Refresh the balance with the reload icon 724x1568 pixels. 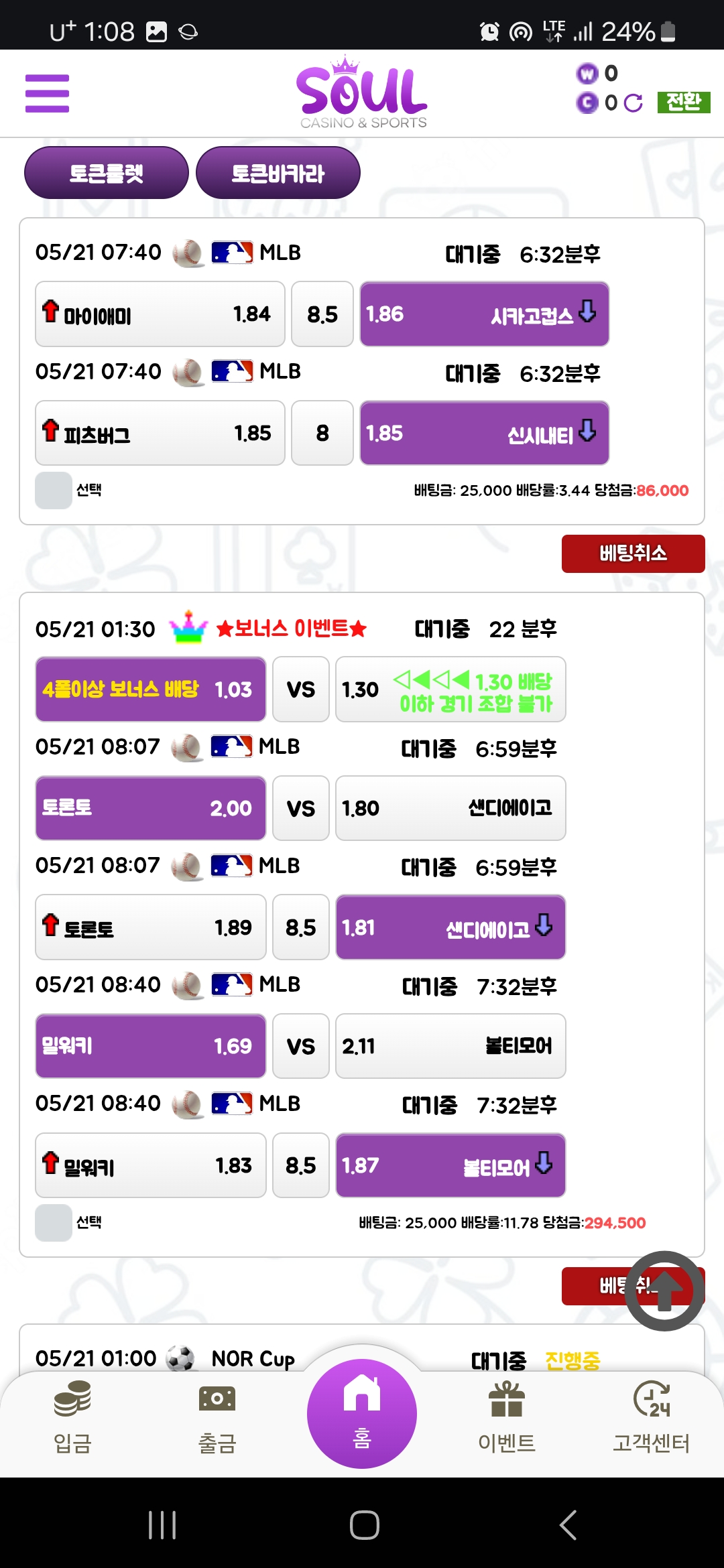(633, 103)
